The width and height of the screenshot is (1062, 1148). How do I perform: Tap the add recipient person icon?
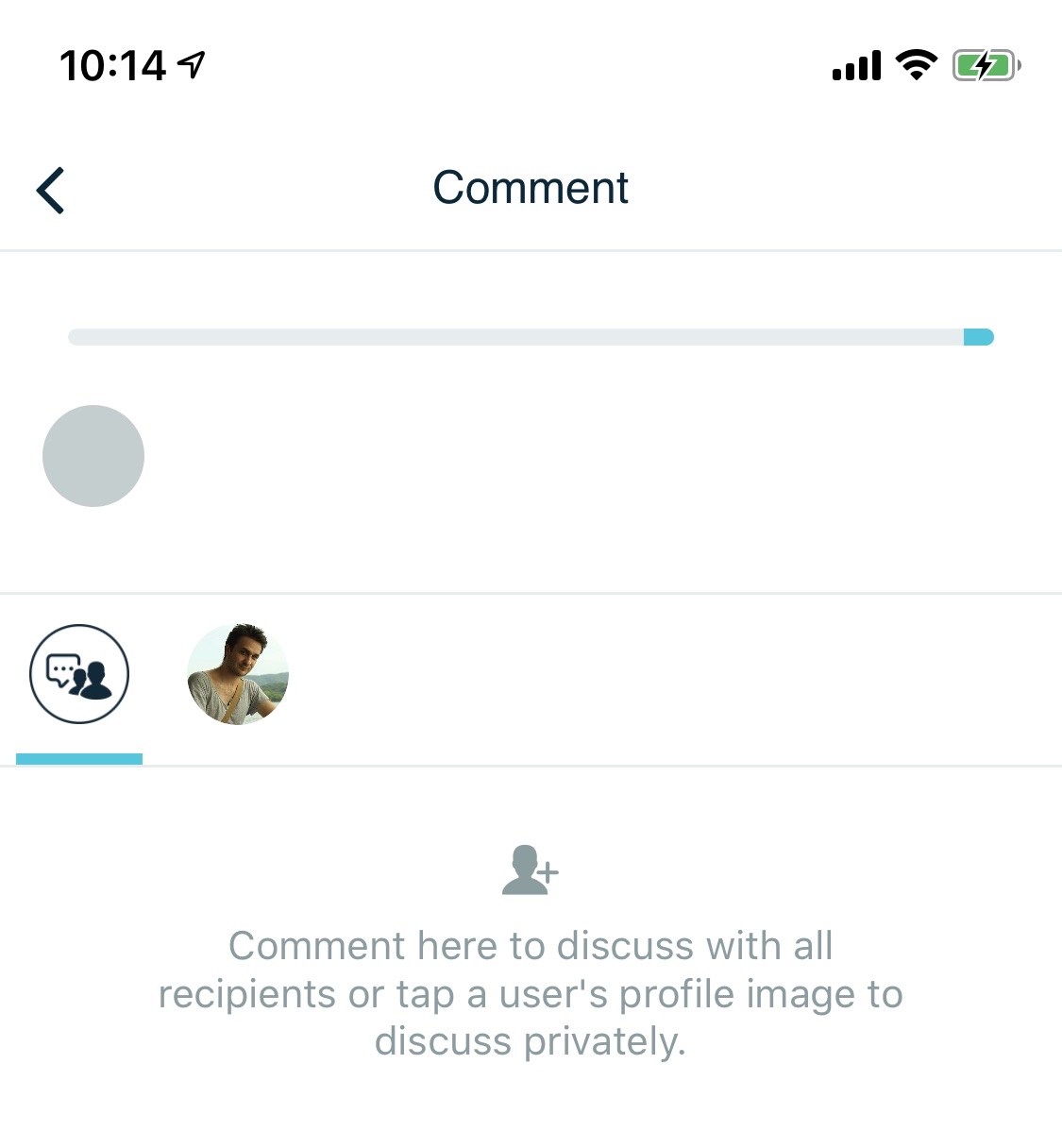click(530, 869)
